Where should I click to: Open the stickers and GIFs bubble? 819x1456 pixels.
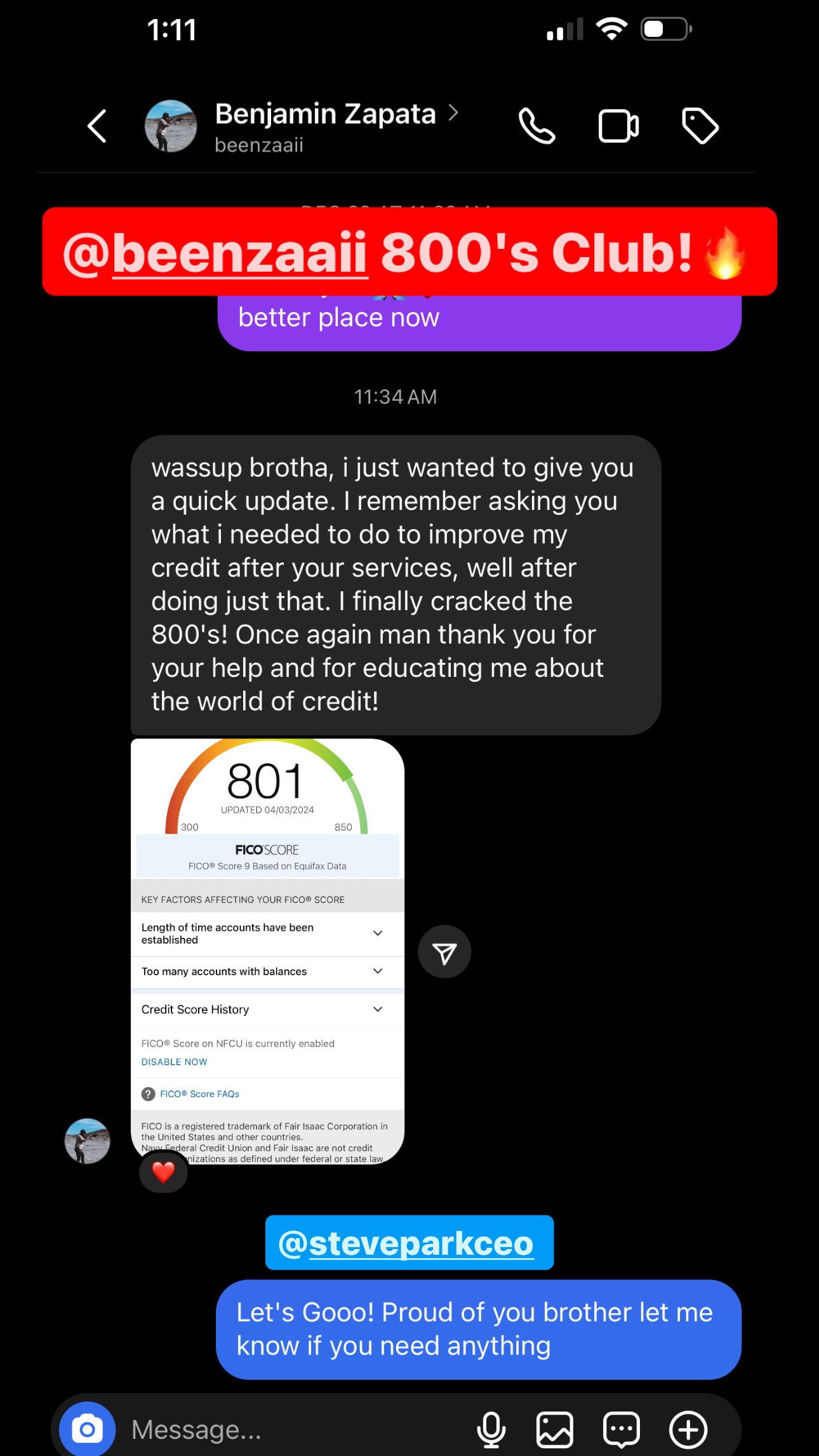[x=621, y=1429]
